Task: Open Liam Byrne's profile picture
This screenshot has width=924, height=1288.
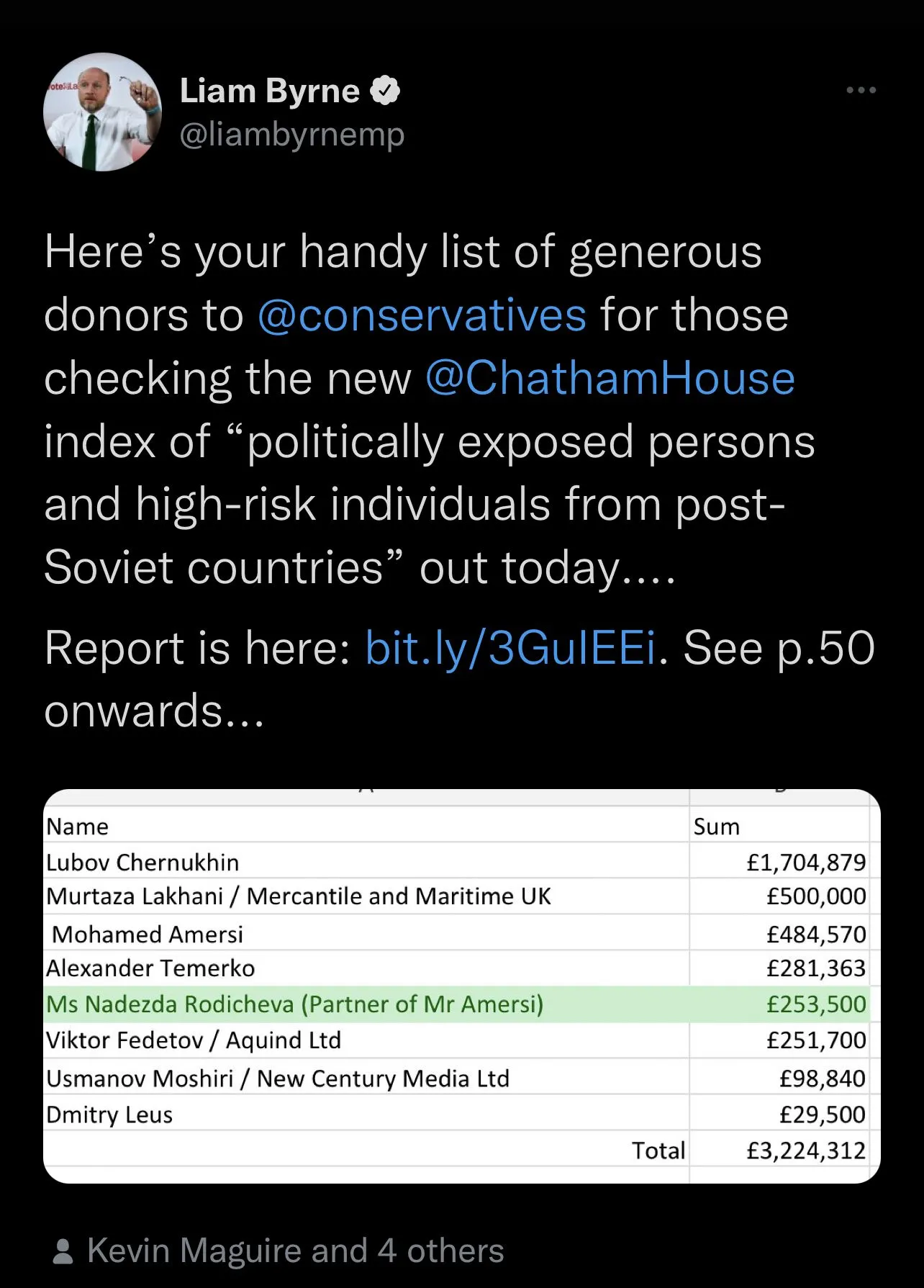Action: click(x=102, y=112)
